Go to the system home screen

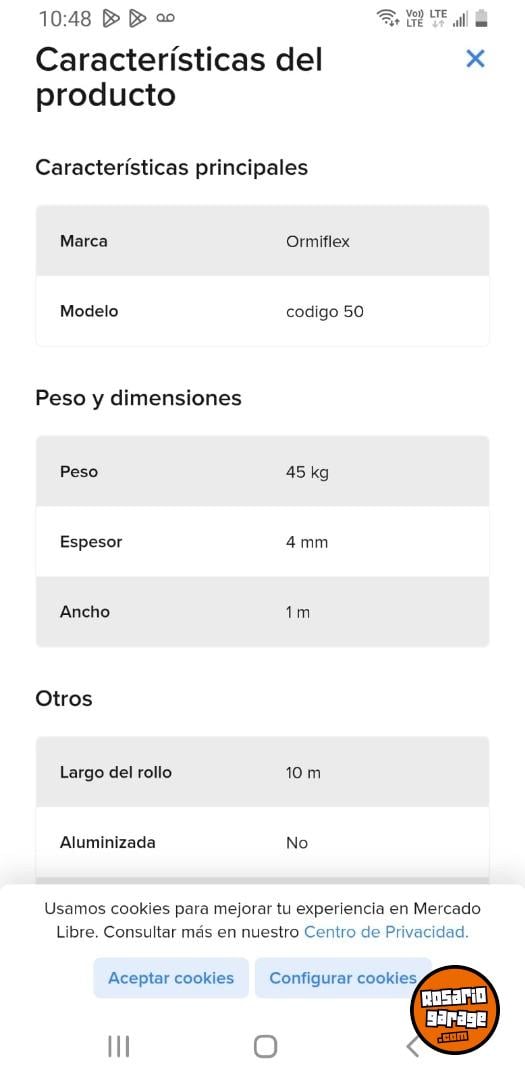265,1046
